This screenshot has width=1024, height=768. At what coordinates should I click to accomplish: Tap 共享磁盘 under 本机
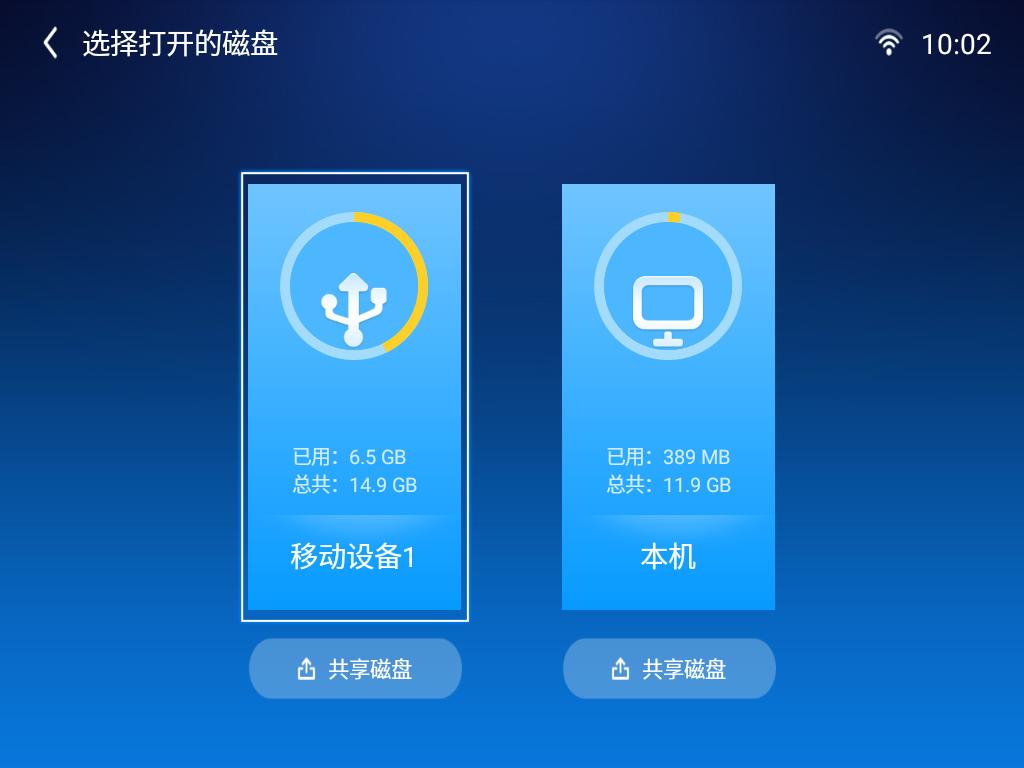669,669
